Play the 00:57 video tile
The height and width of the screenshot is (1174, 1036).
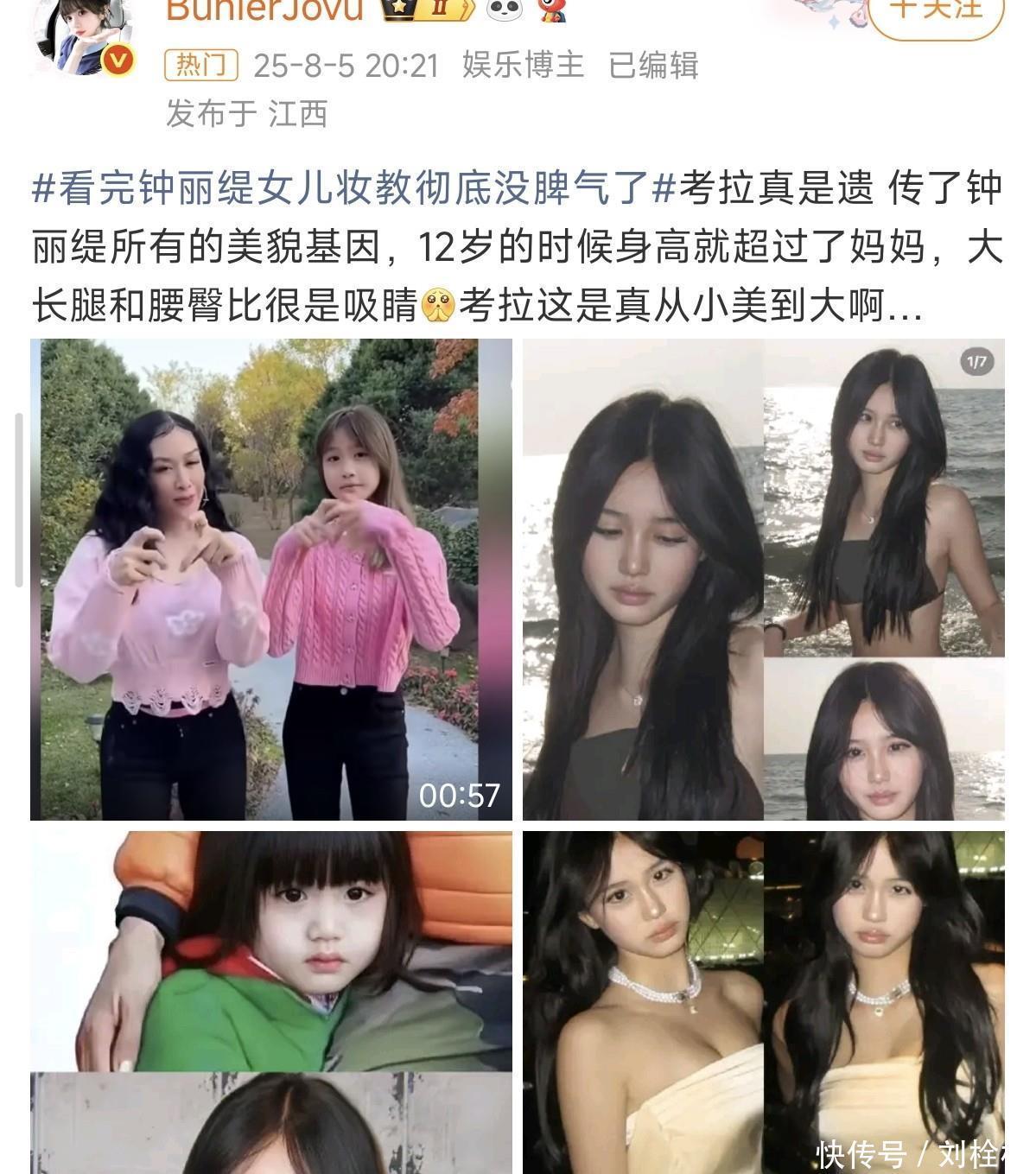[x=270, y=579]
